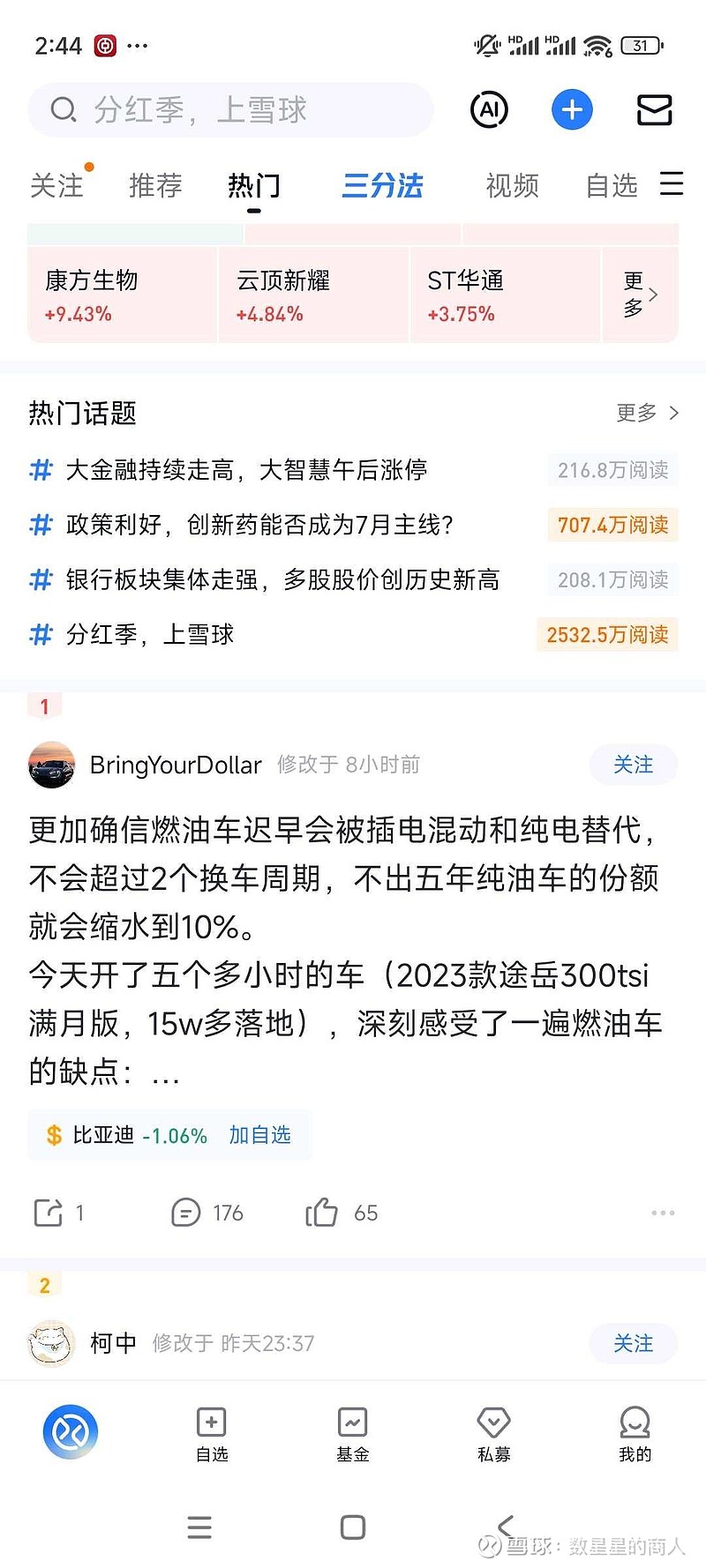This screenshot has width=706, height=1568.
Task: Tap the Xueqiu logo in bottom bar
Action: (71, 1432)
